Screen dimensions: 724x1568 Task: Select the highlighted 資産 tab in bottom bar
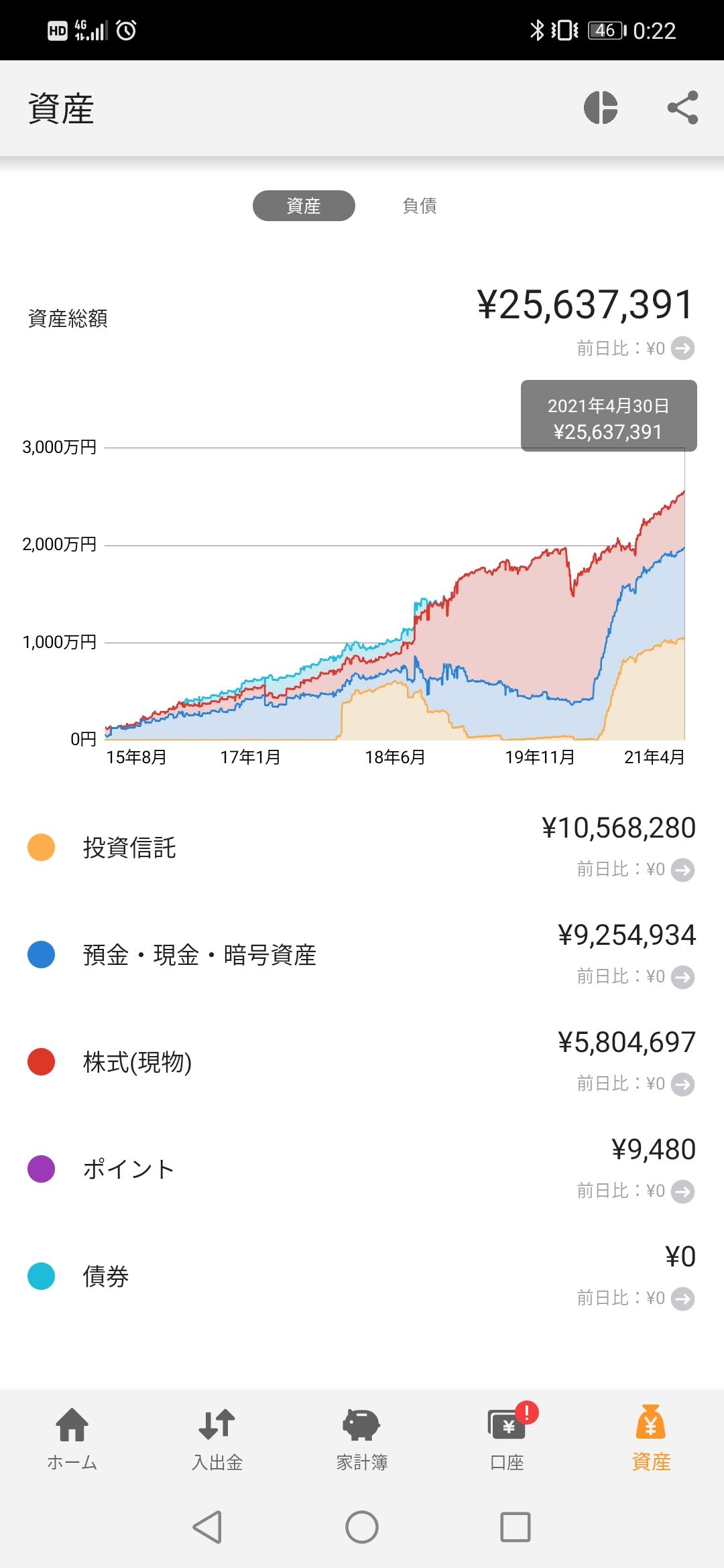pyautogui.click(x=649, y=1437)
